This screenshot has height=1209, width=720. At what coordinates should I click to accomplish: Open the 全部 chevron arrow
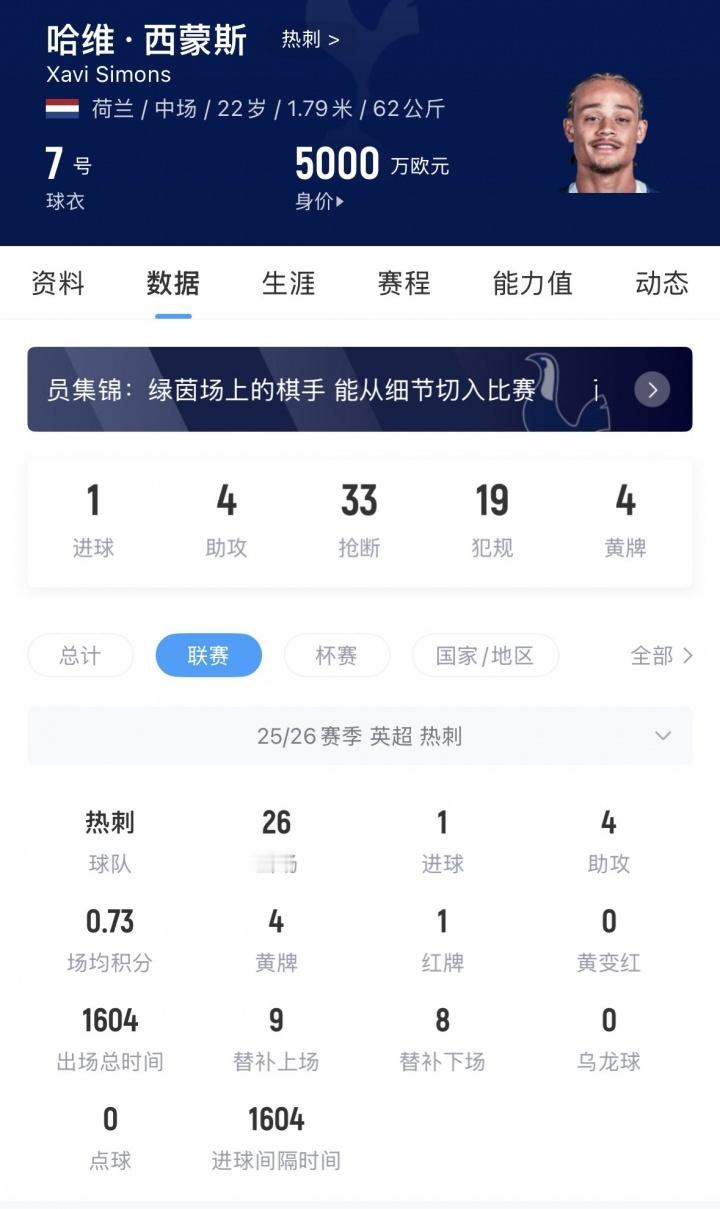(686, 655)
